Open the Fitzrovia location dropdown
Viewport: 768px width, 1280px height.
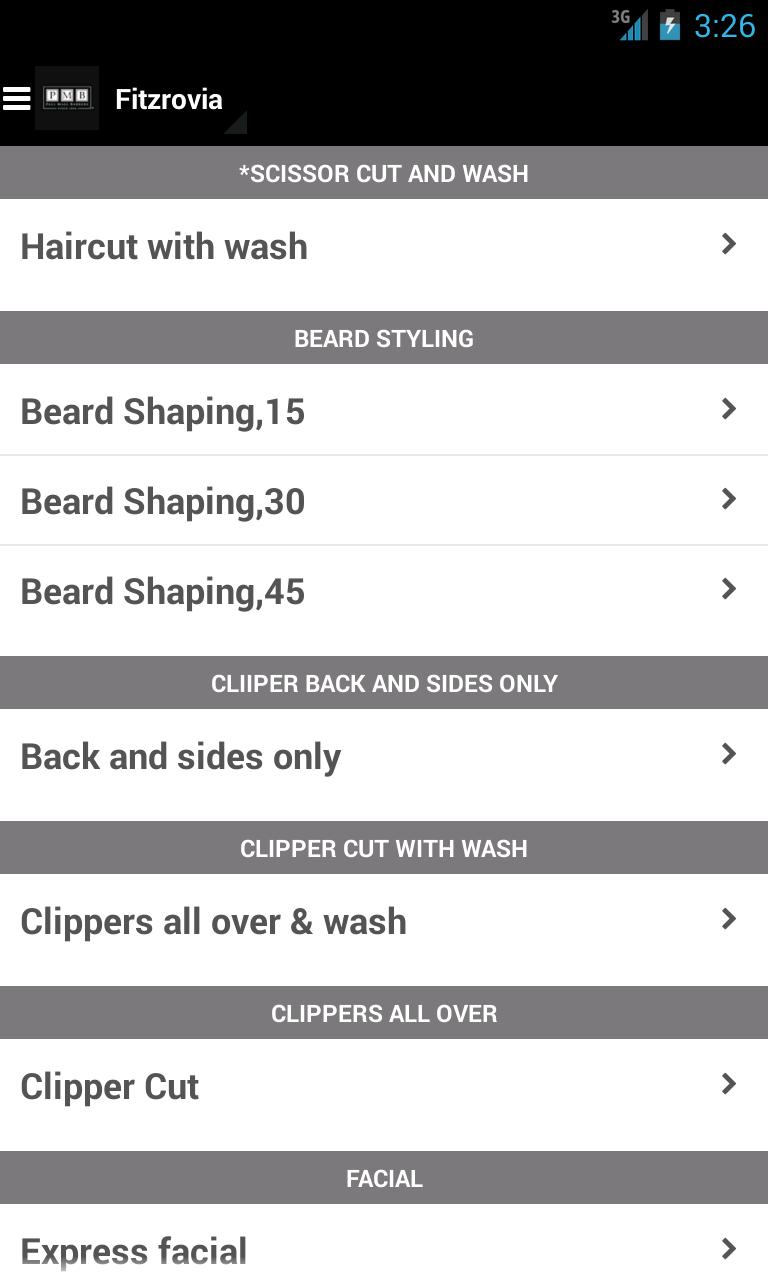(170, 100)
